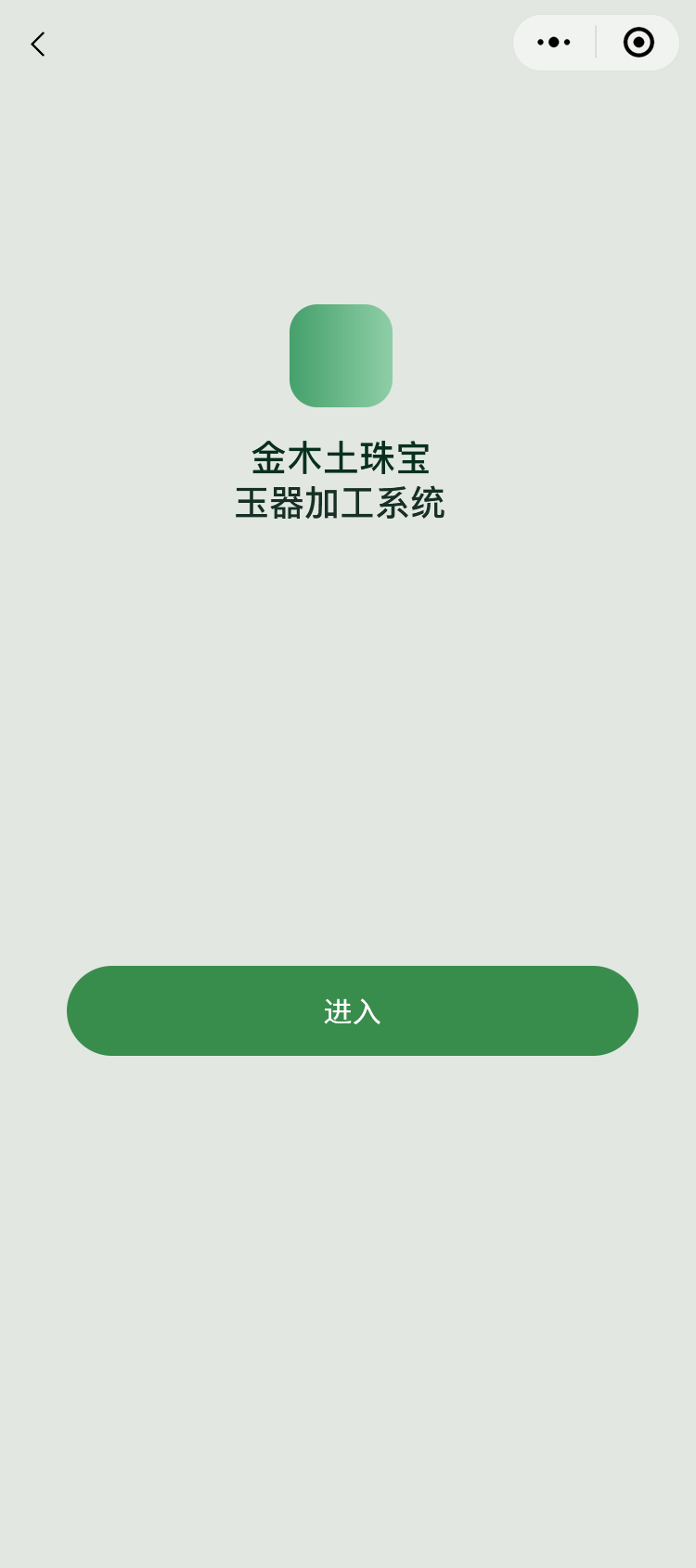Image resolution: width=696 pixels, height=1568 pixels.
Task: Close the mini program via circle icon
Action: click(x=638, y=42)
